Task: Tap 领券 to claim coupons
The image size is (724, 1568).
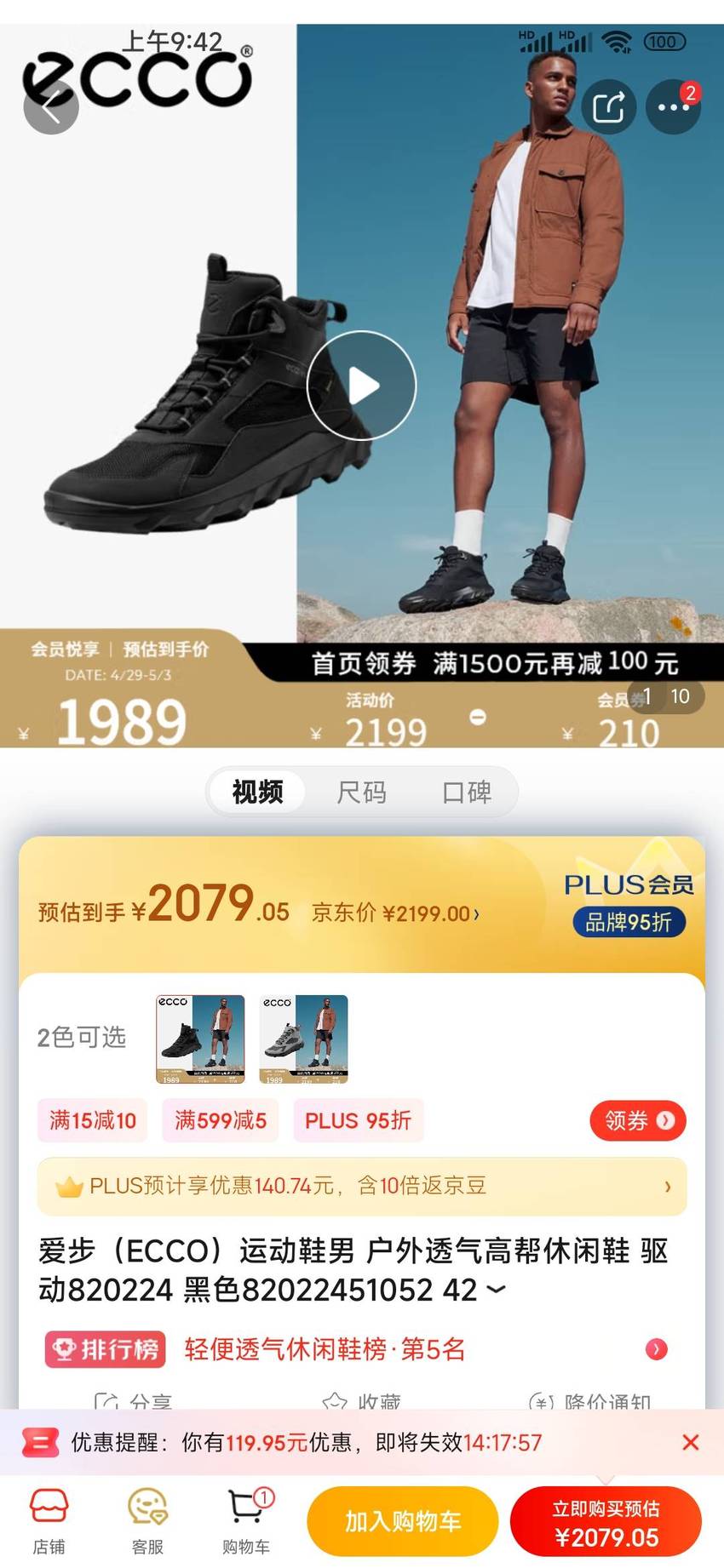Action: tap(638, 1120)
